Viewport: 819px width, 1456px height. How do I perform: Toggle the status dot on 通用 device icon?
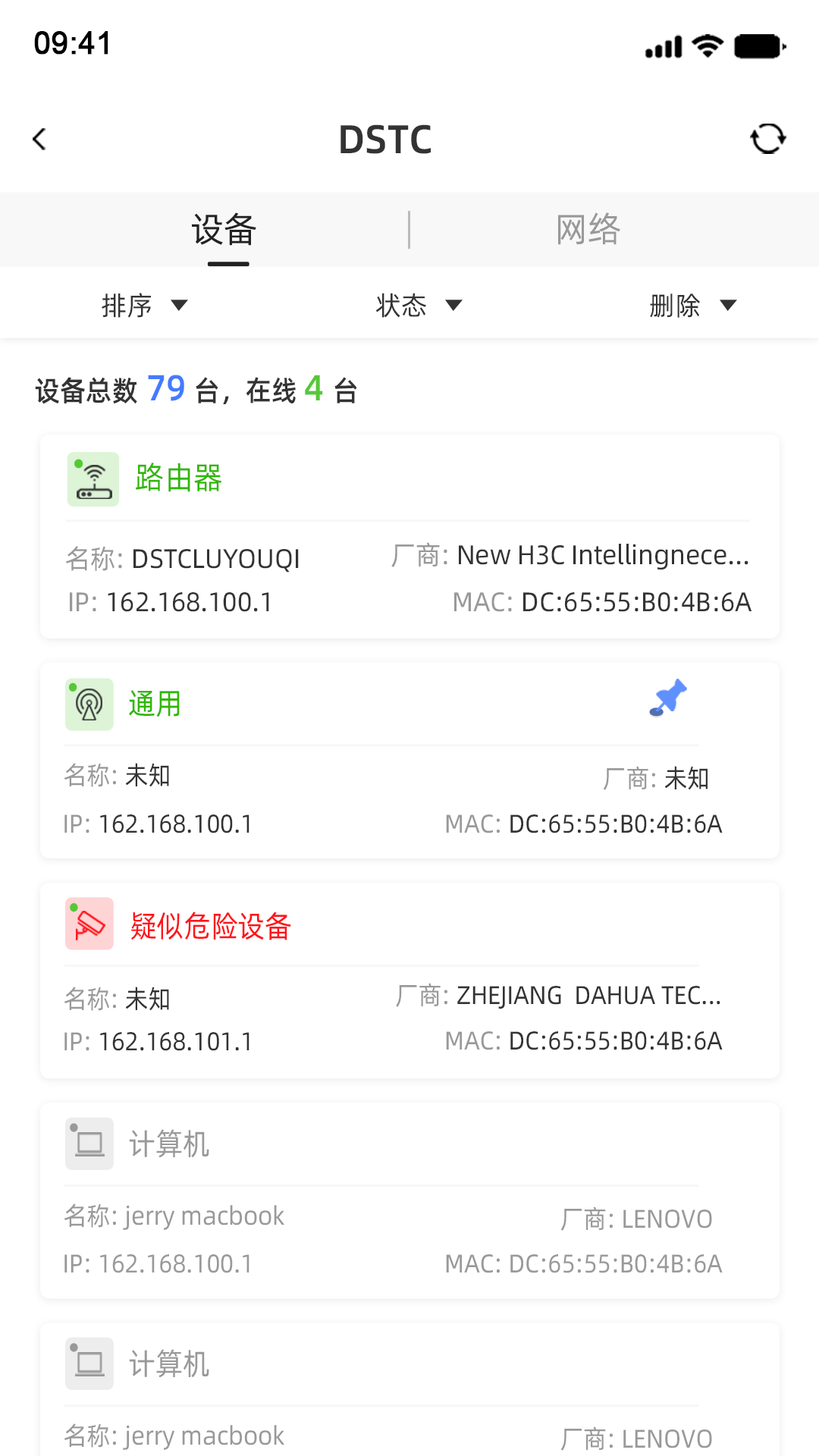click(x=74, y=686)
